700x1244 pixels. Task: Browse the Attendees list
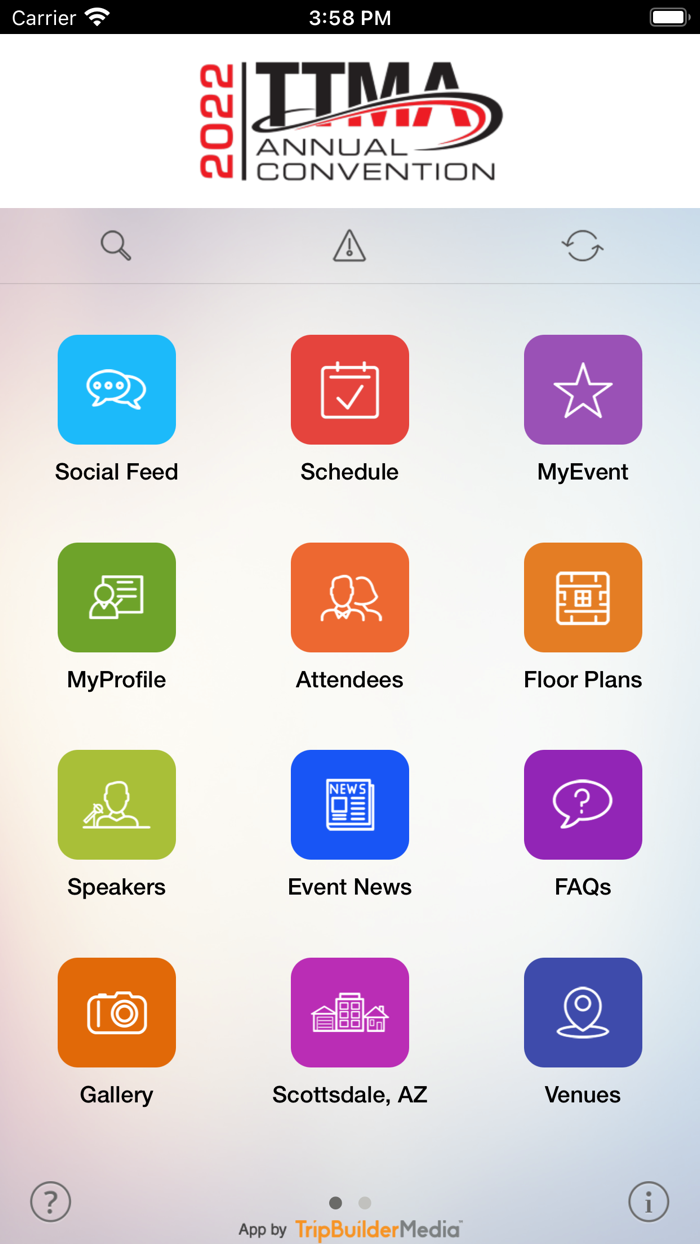click(350, 597)
